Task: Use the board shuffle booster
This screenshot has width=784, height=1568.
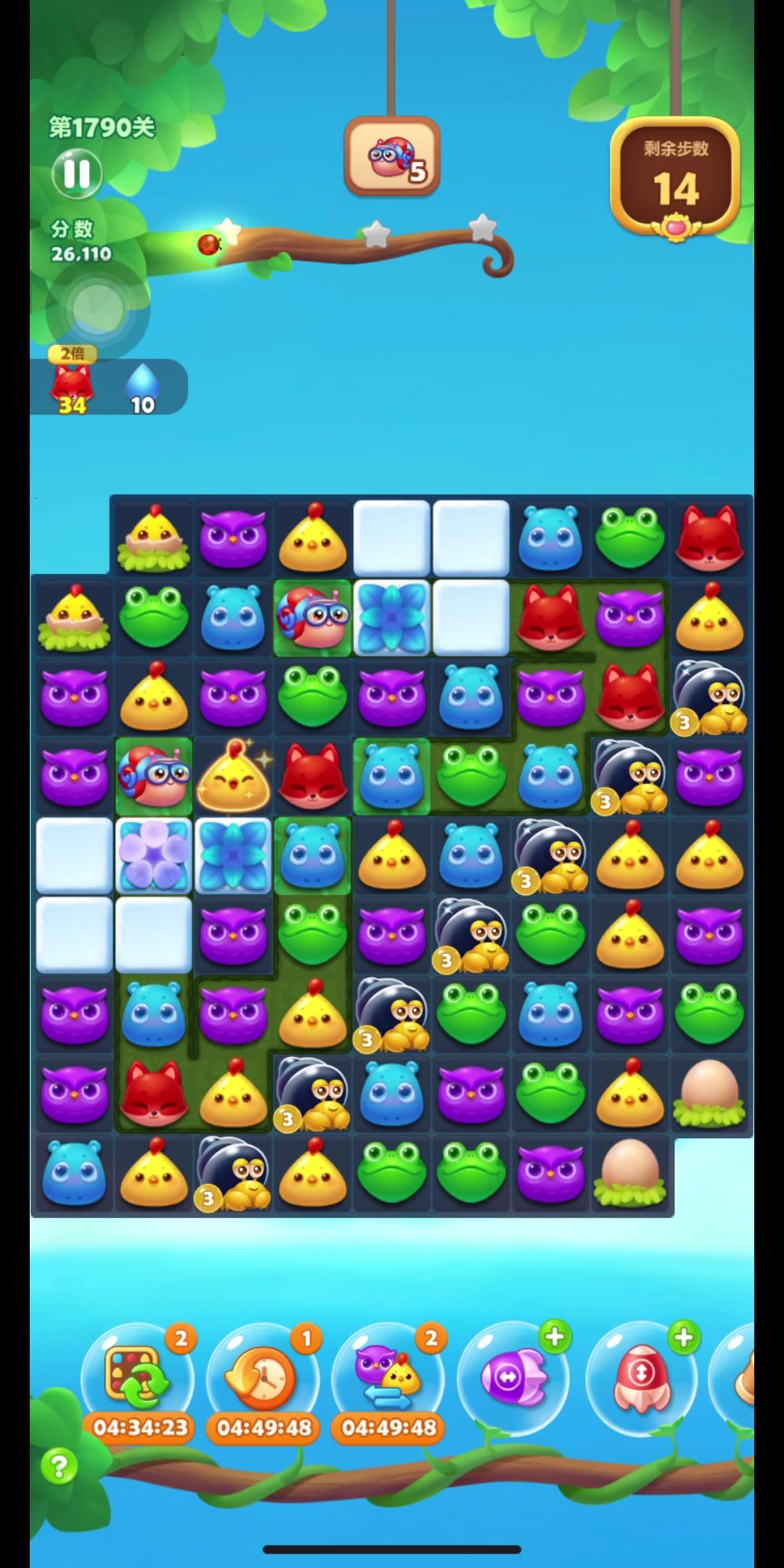Action: 138,1377
